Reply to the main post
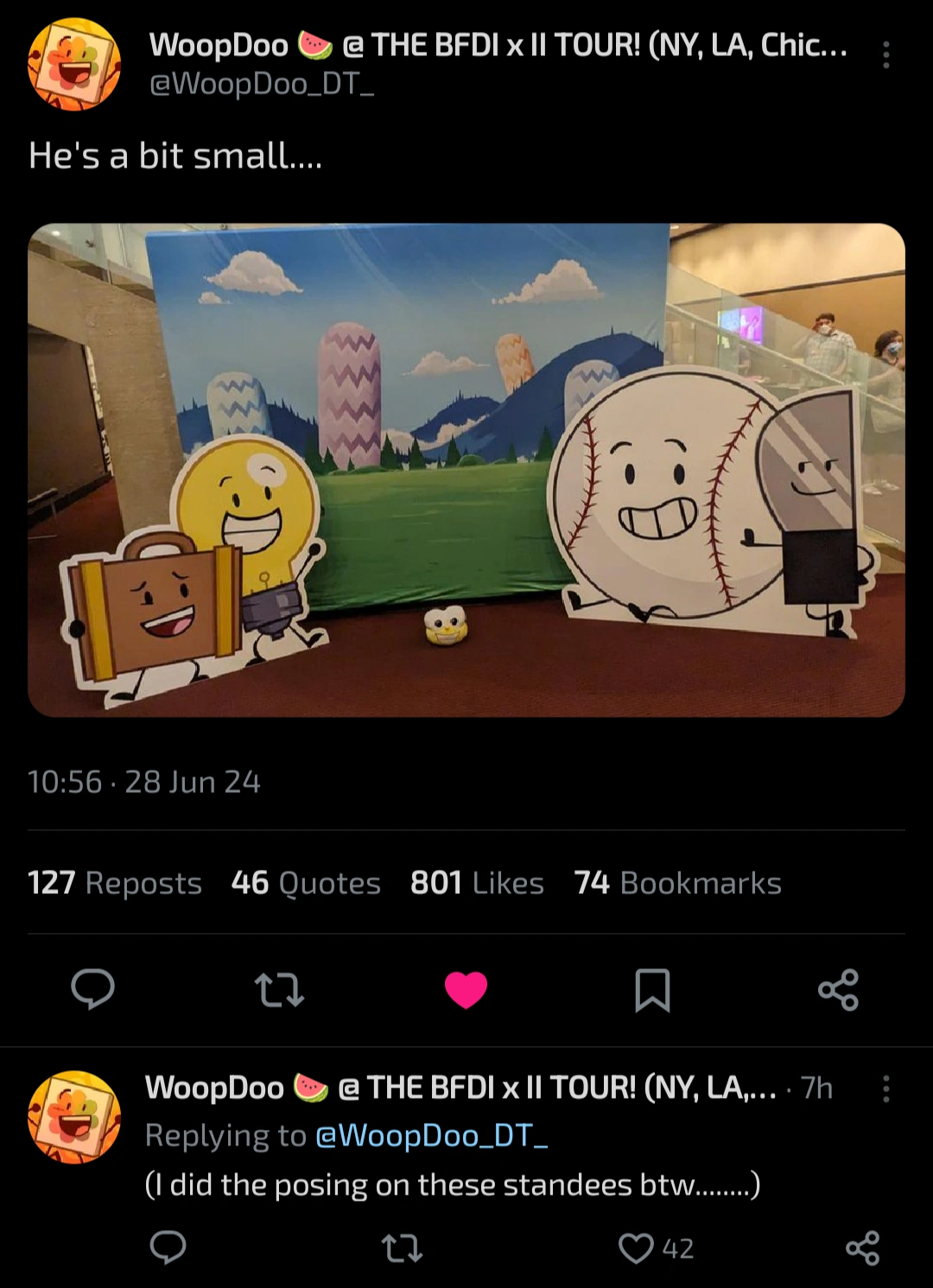933x1288 pixels. [92, 989]
